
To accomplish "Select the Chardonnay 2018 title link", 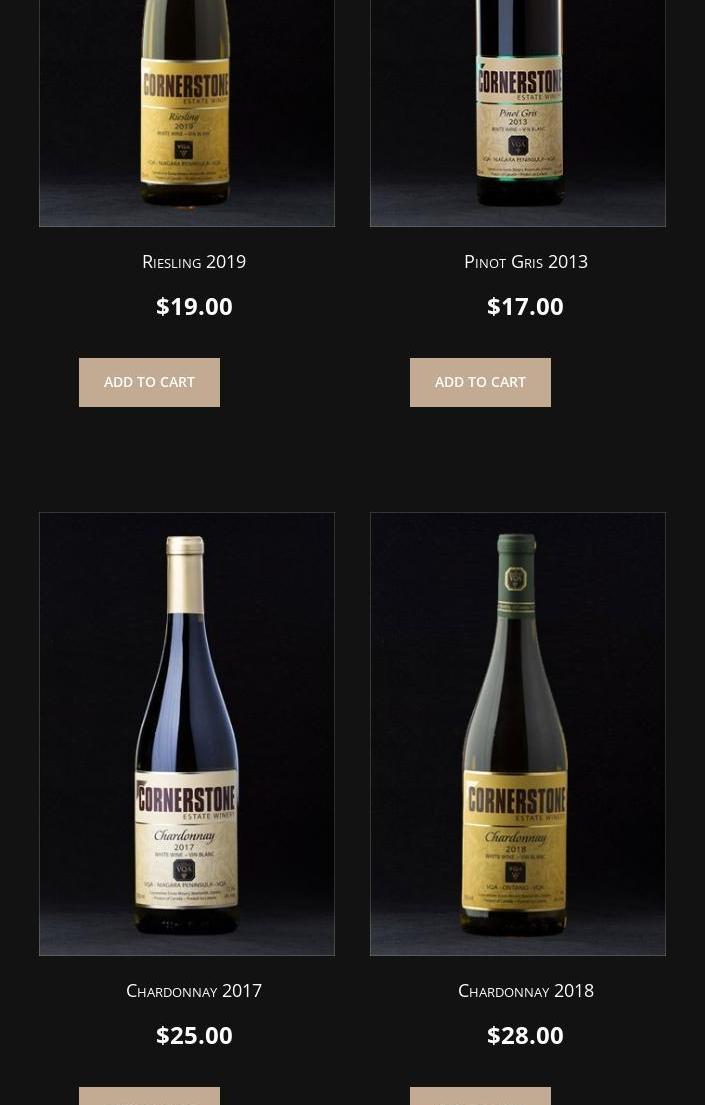I will click(x=525, y=991).
